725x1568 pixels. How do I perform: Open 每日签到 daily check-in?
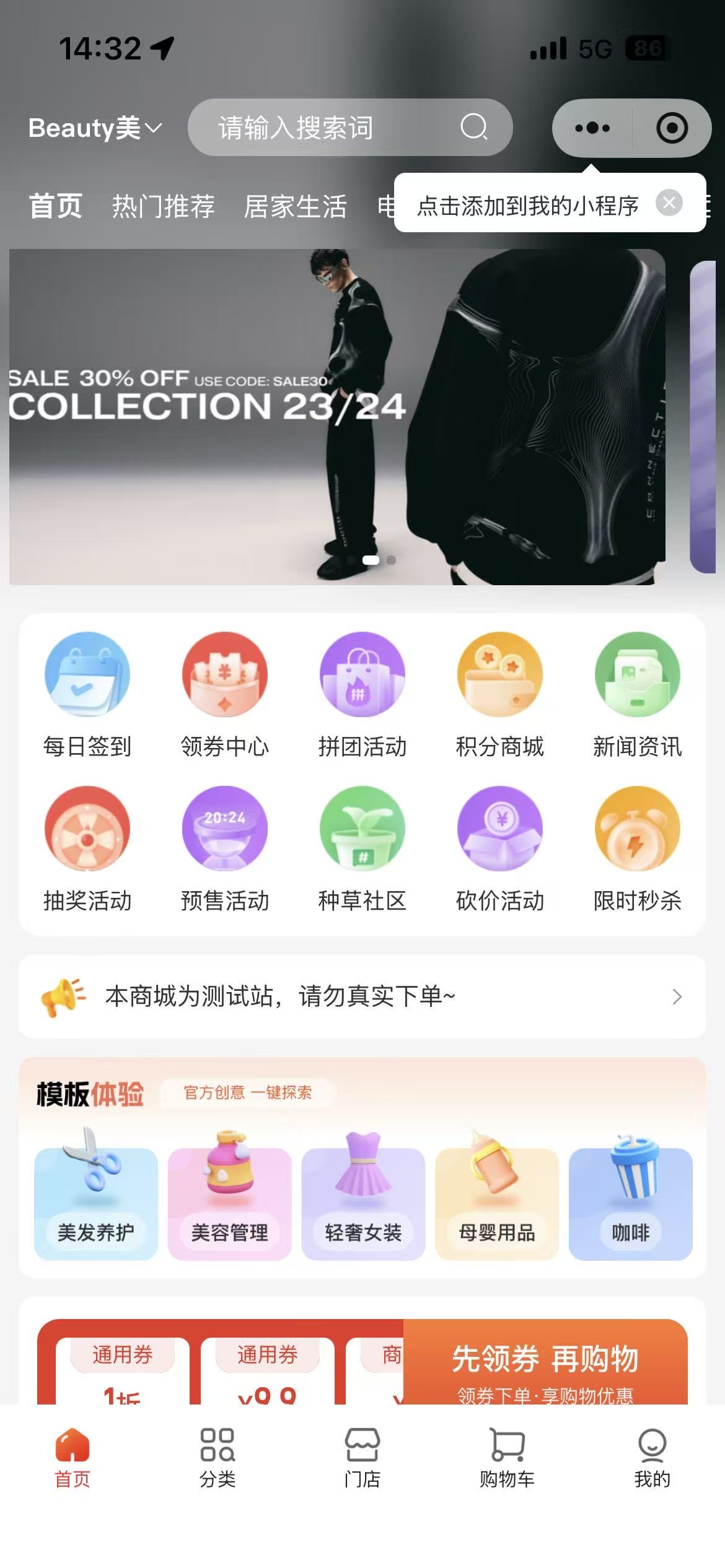point(87,694)
